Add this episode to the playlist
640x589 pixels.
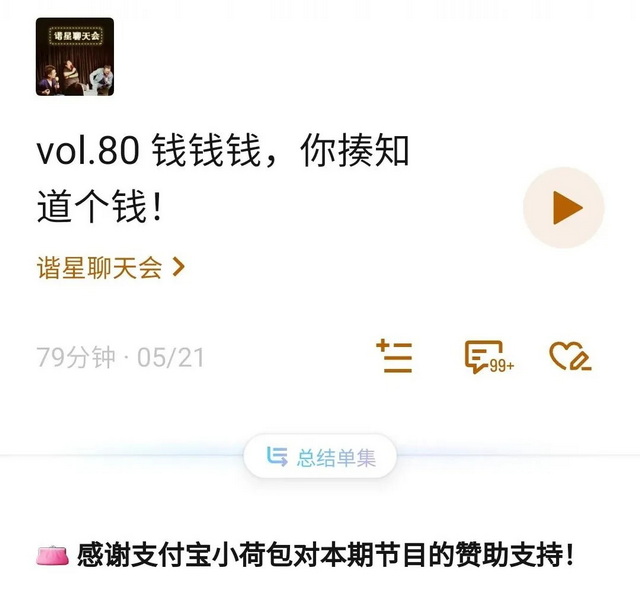394,357
